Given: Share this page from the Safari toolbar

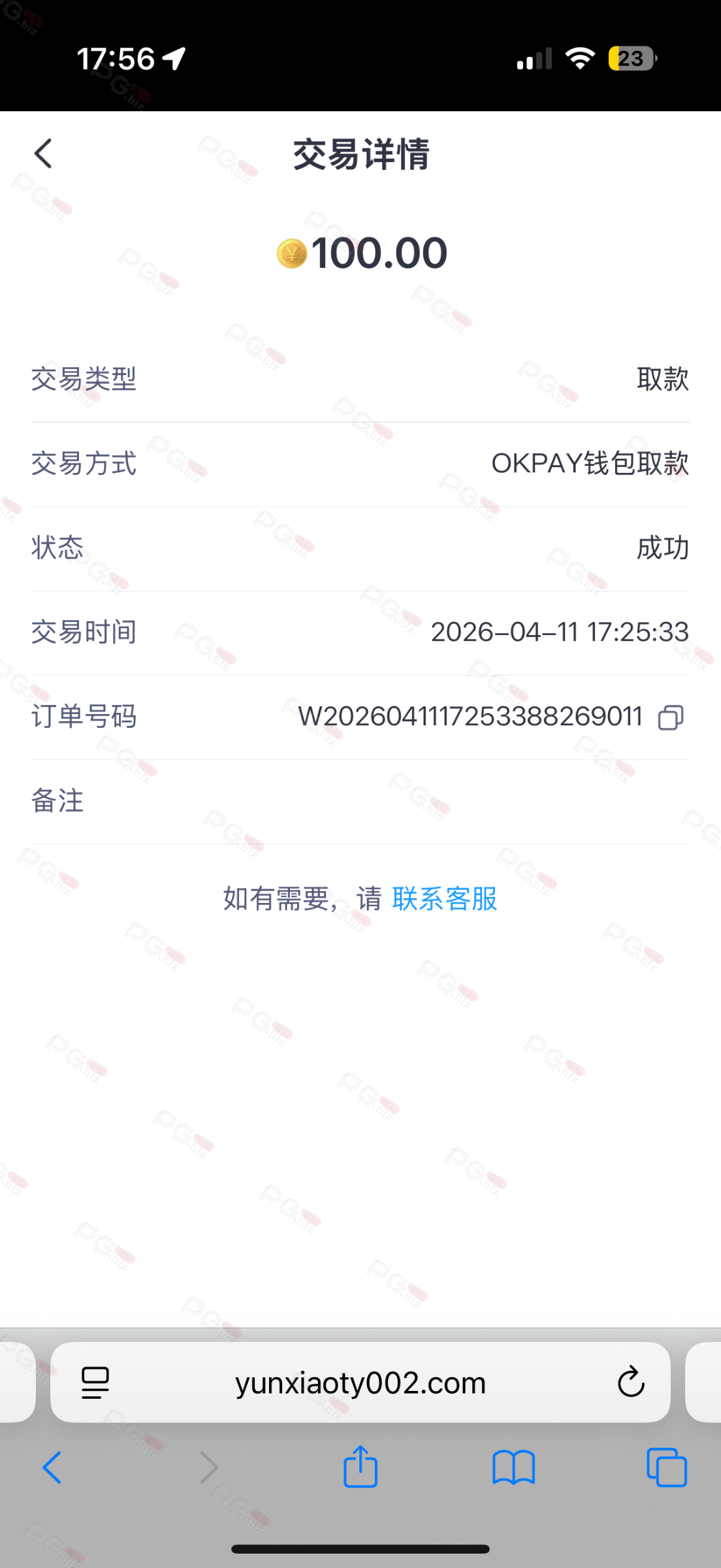Looking at the screenshot, I should [360, 1467].
